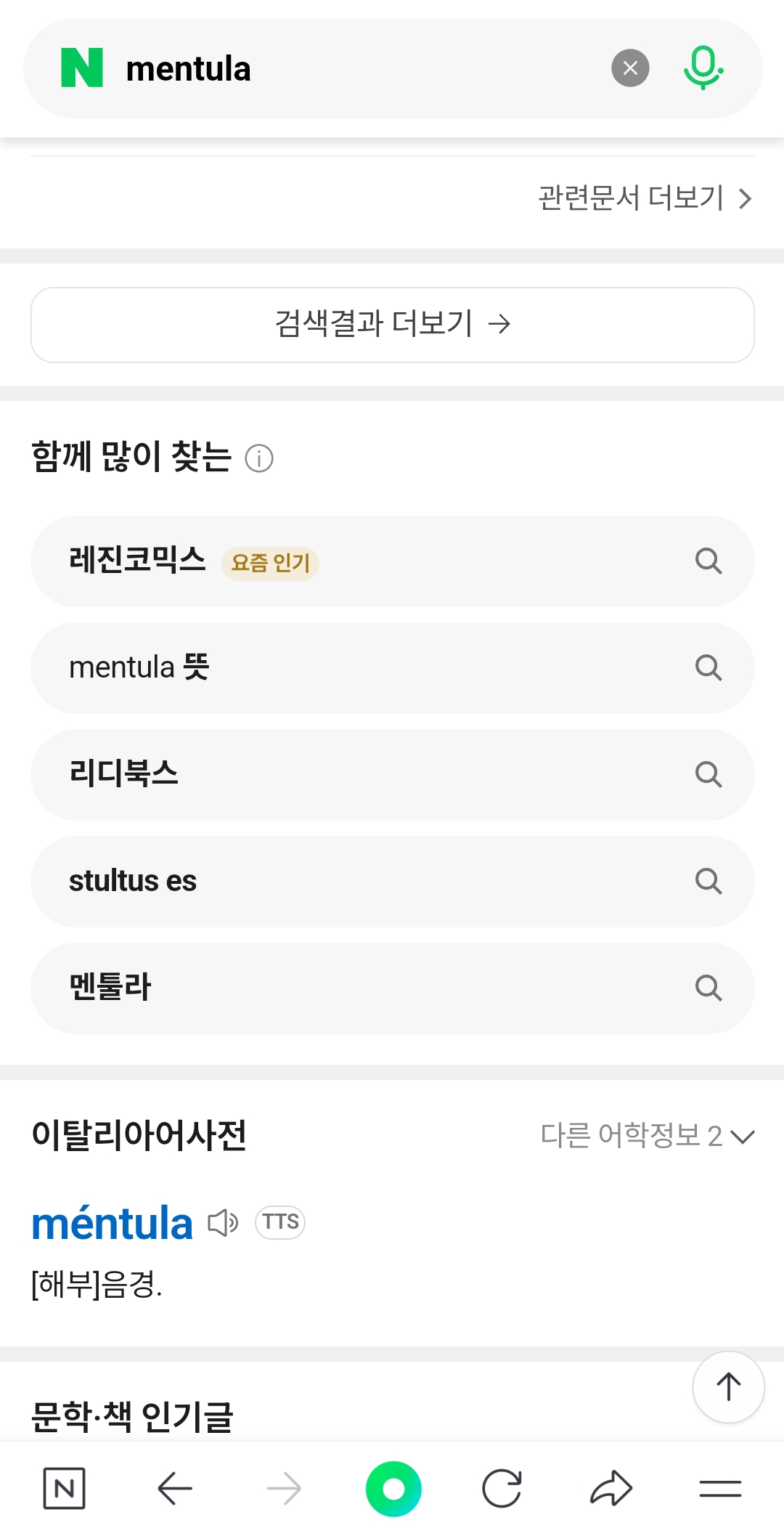Open the bottom bar hamburger menu
Image resolution: width=784 pixels, height=1536 pixels.
720,1489
